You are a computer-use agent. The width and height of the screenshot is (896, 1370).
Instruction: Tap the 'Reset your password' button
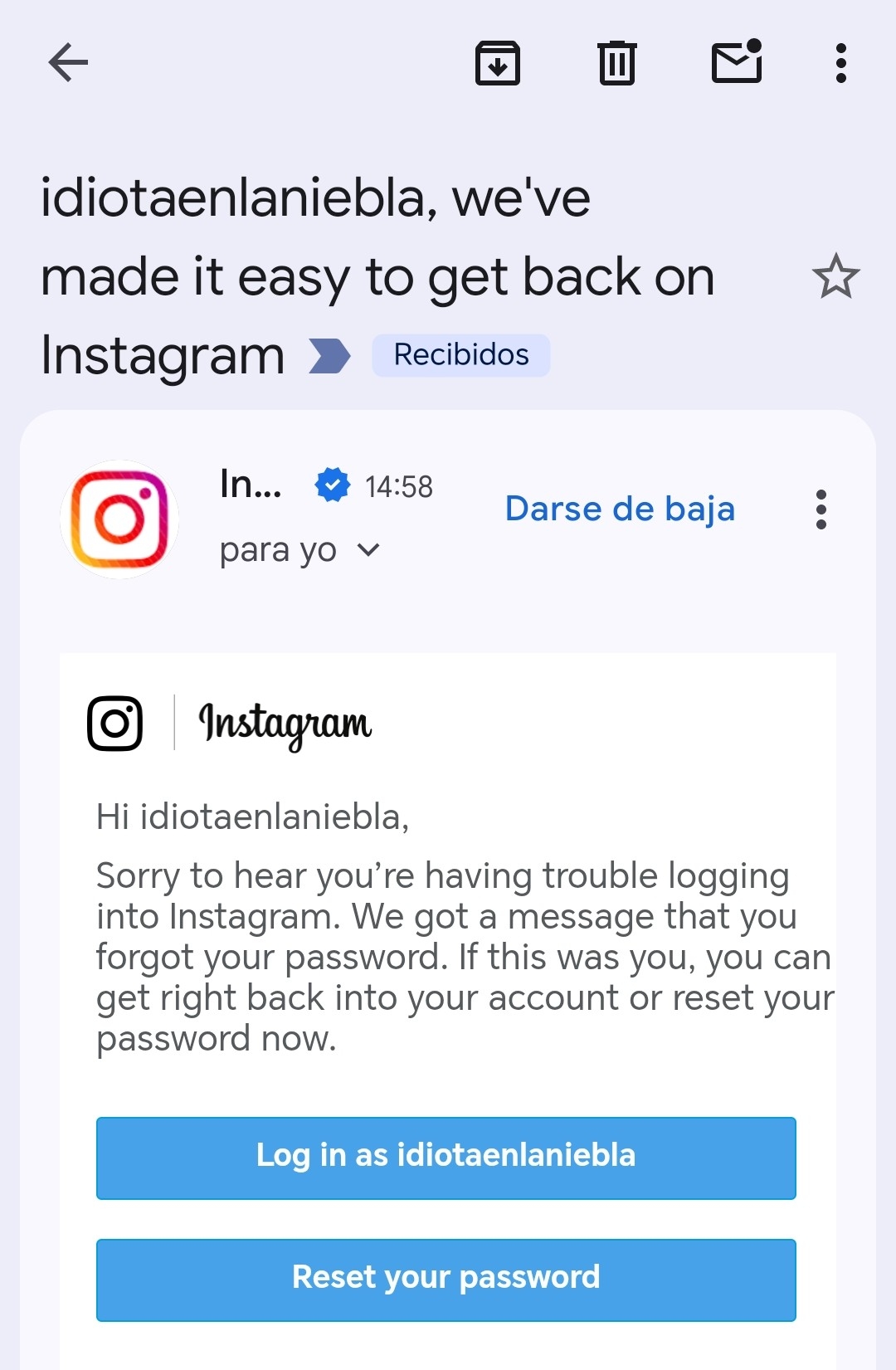(446, 1279)
